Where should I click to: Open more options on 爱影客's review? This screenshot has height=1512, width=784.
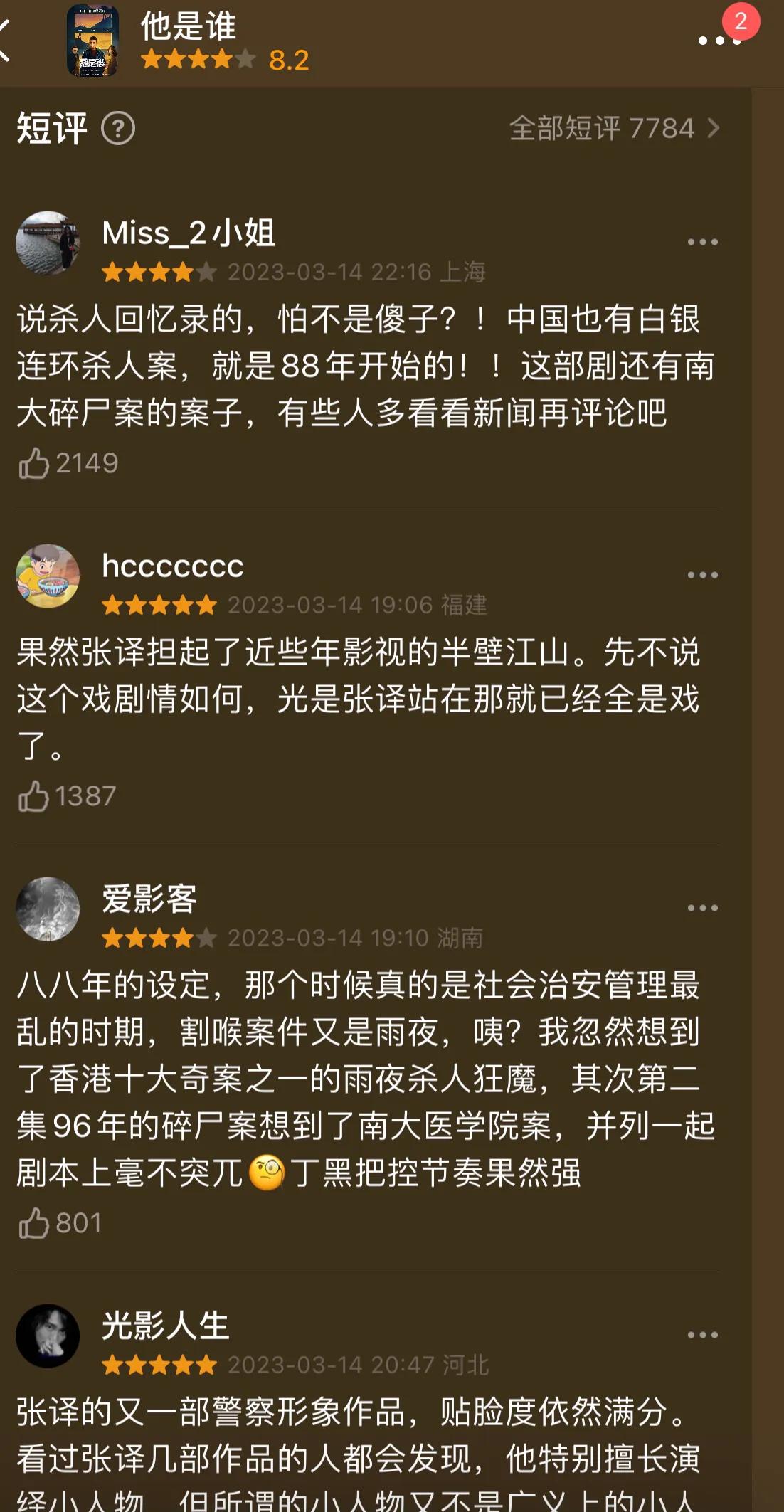[702, 908]
